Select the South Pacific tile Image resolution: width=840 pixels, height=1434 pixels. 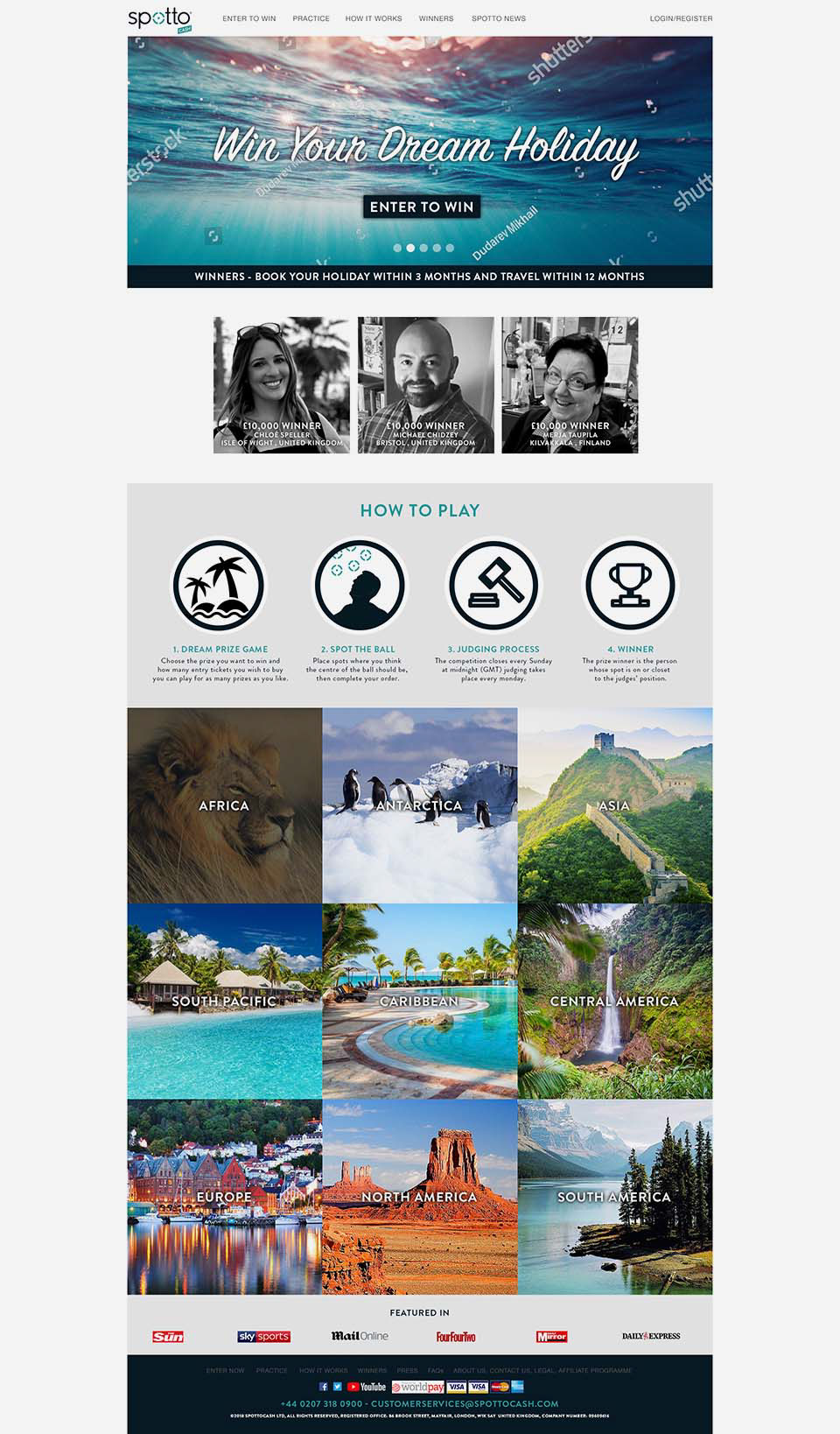[224, 1001]
